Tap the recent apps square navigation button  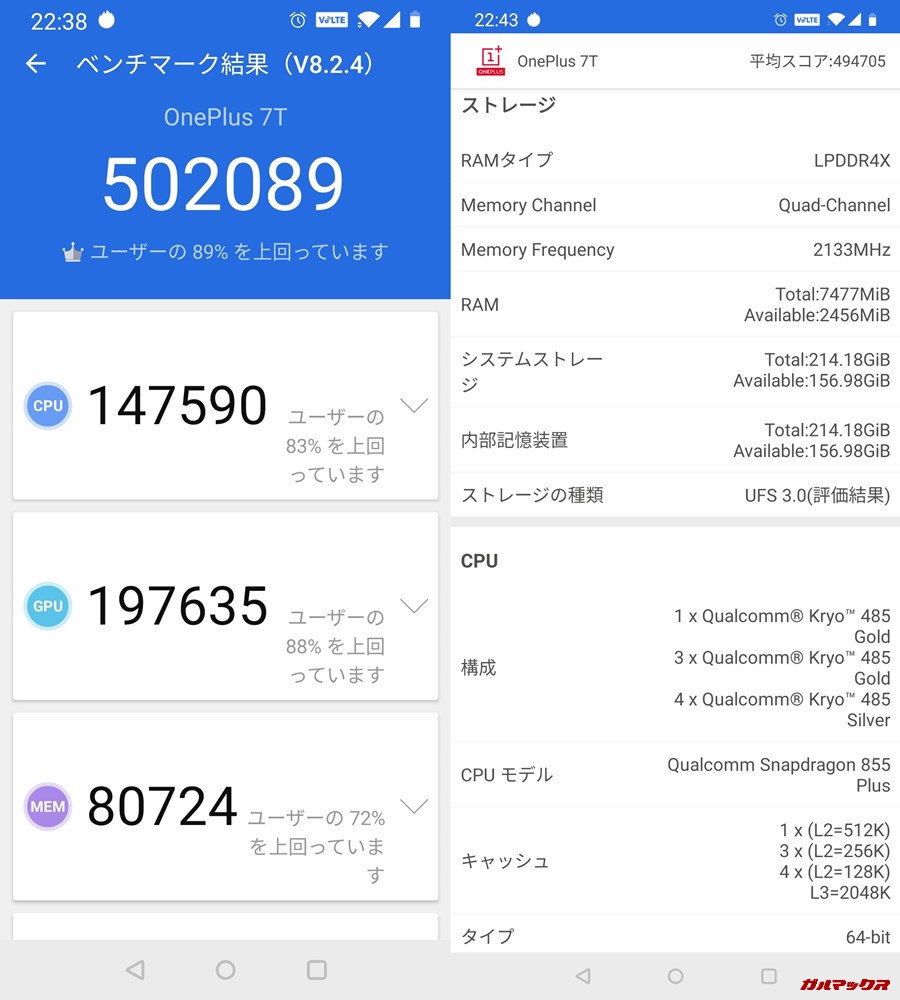(315, 970)
